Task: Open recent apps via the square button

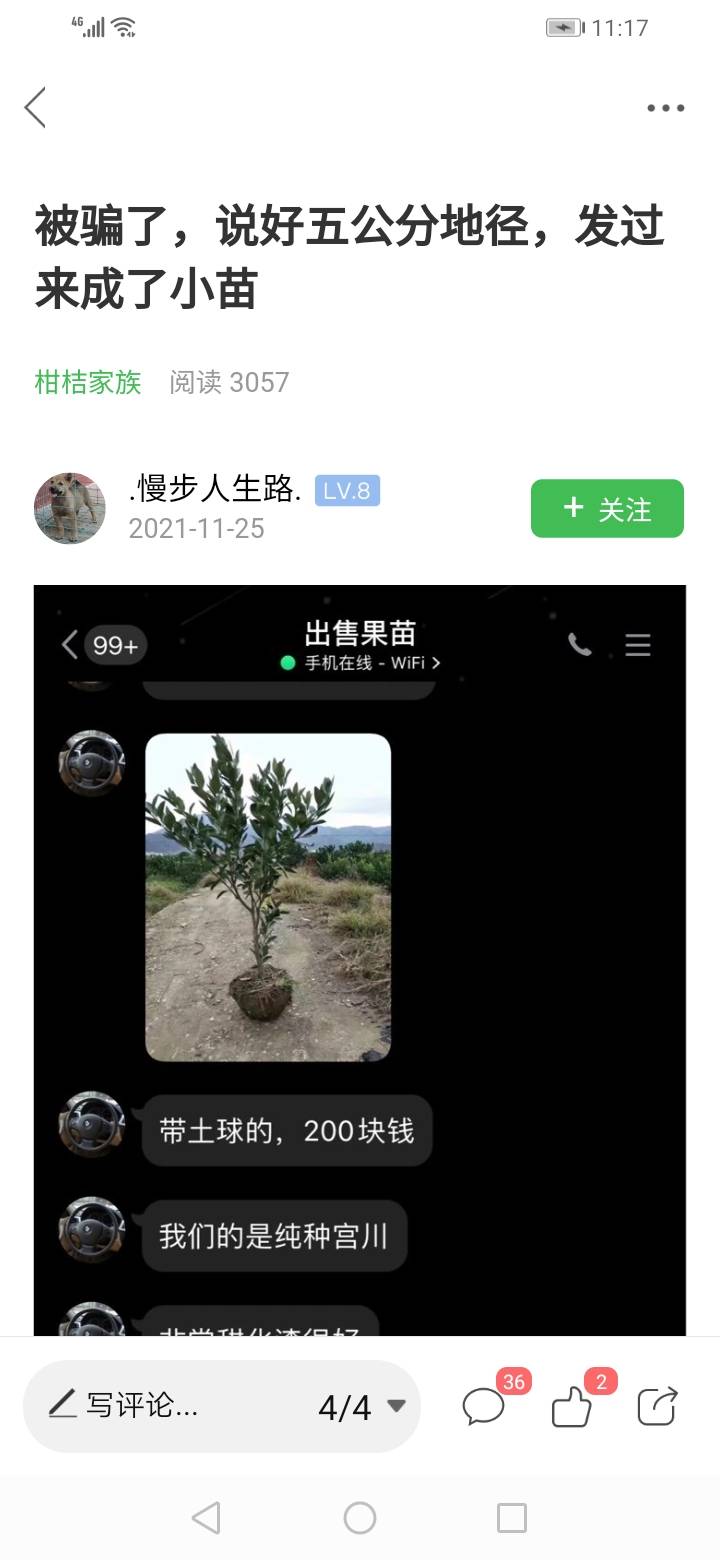Action: tap(511, 1518)
